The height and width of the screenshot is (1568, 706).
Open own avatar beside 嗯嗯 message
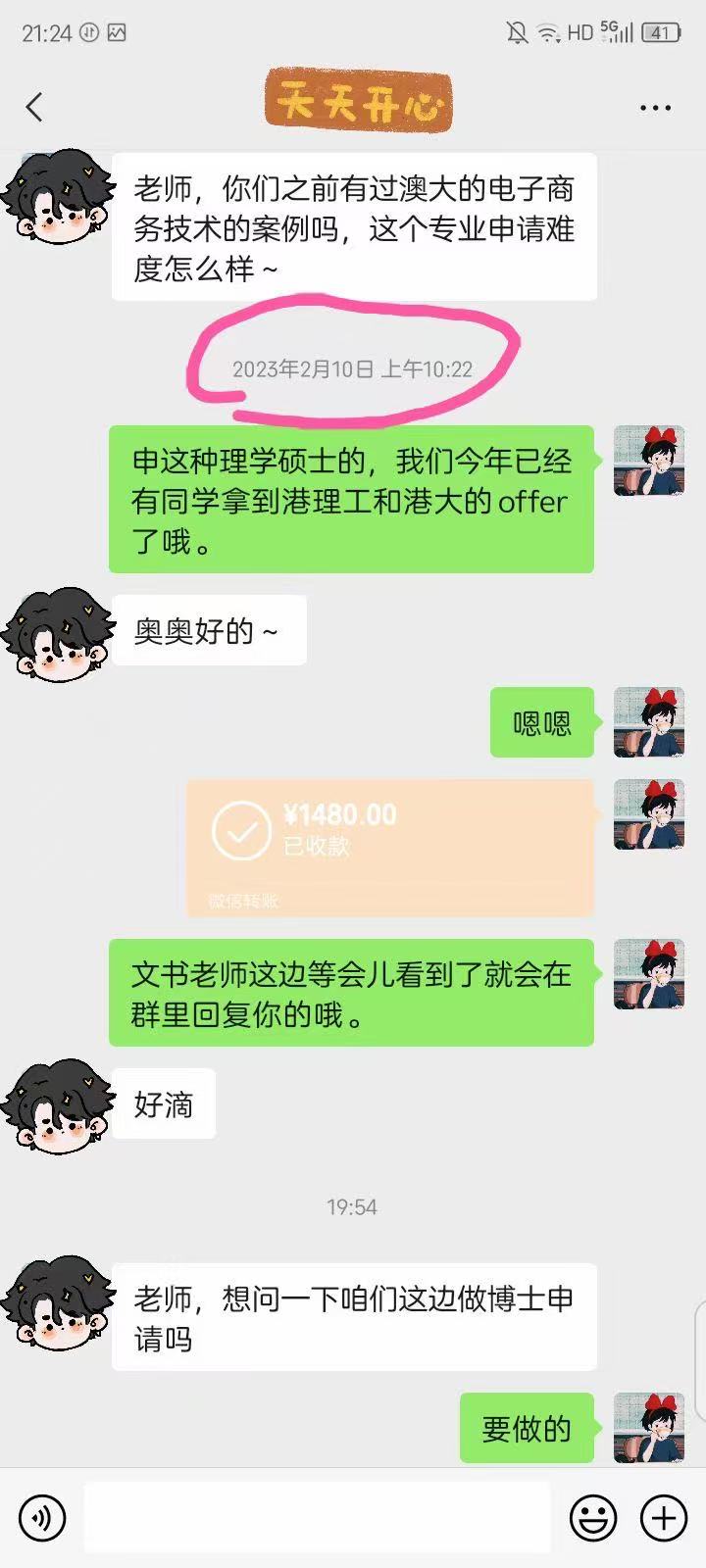tap(648, 722)
